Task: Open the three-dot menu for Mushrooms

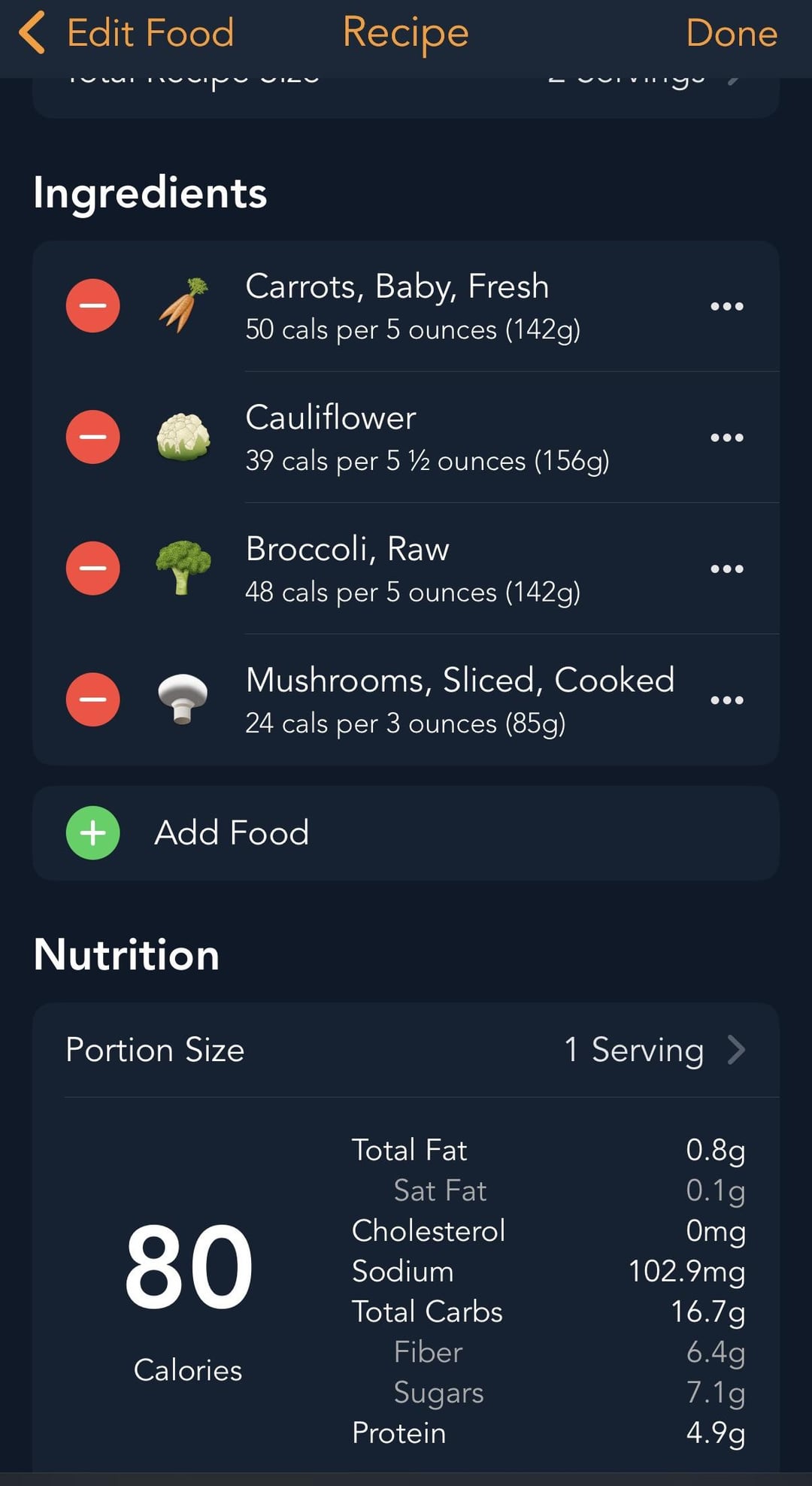Action: pyautogui.click(x=726, y=699)
